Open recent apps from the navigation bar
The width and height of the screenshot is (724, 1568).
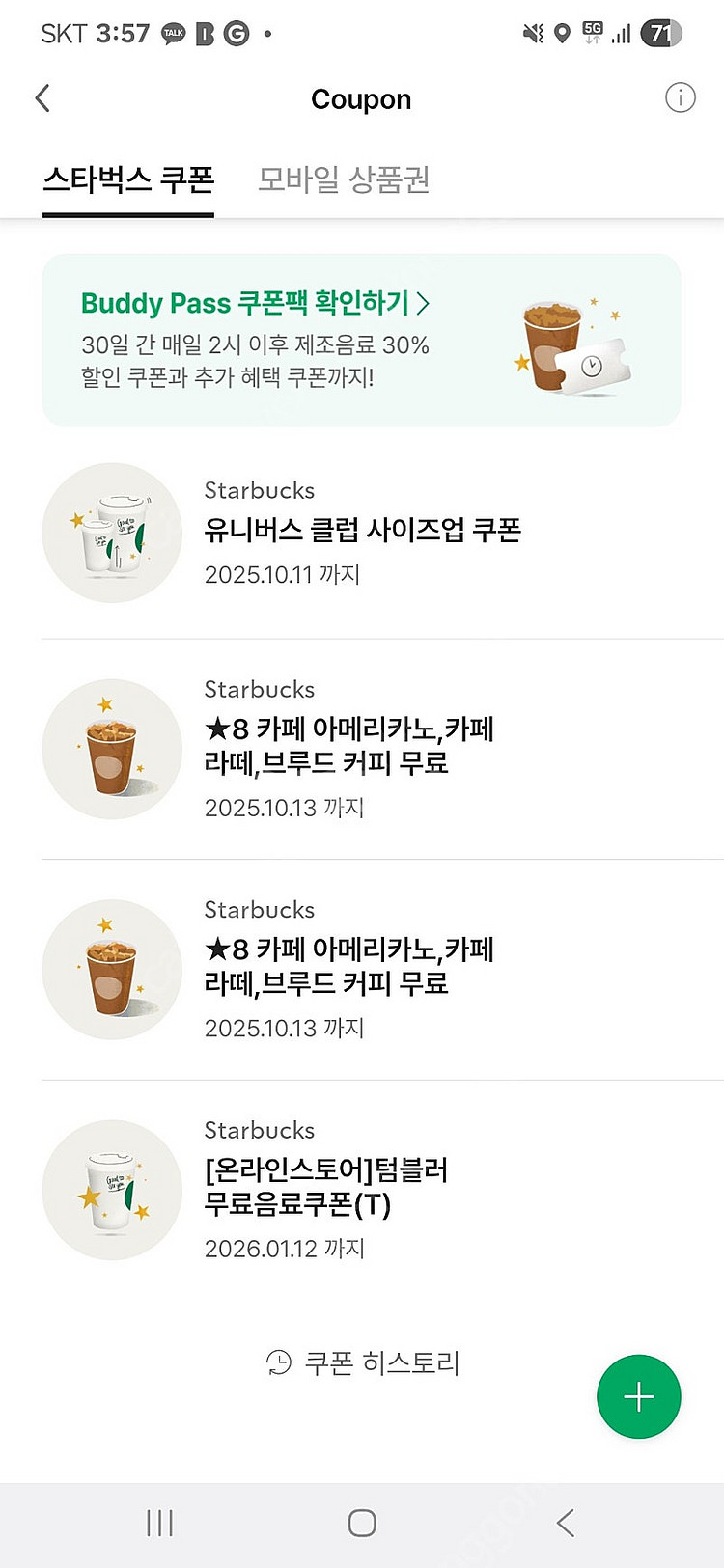[x=159, y=1523]
